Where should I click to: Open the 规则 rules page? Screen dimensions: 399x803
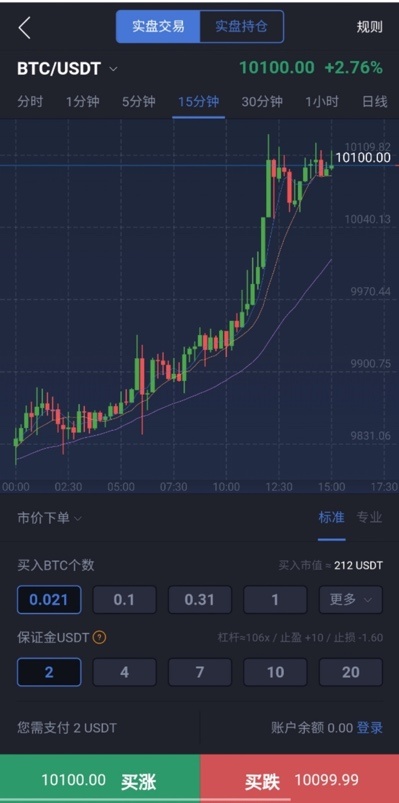pyautogui.click(x=369, y=27)
